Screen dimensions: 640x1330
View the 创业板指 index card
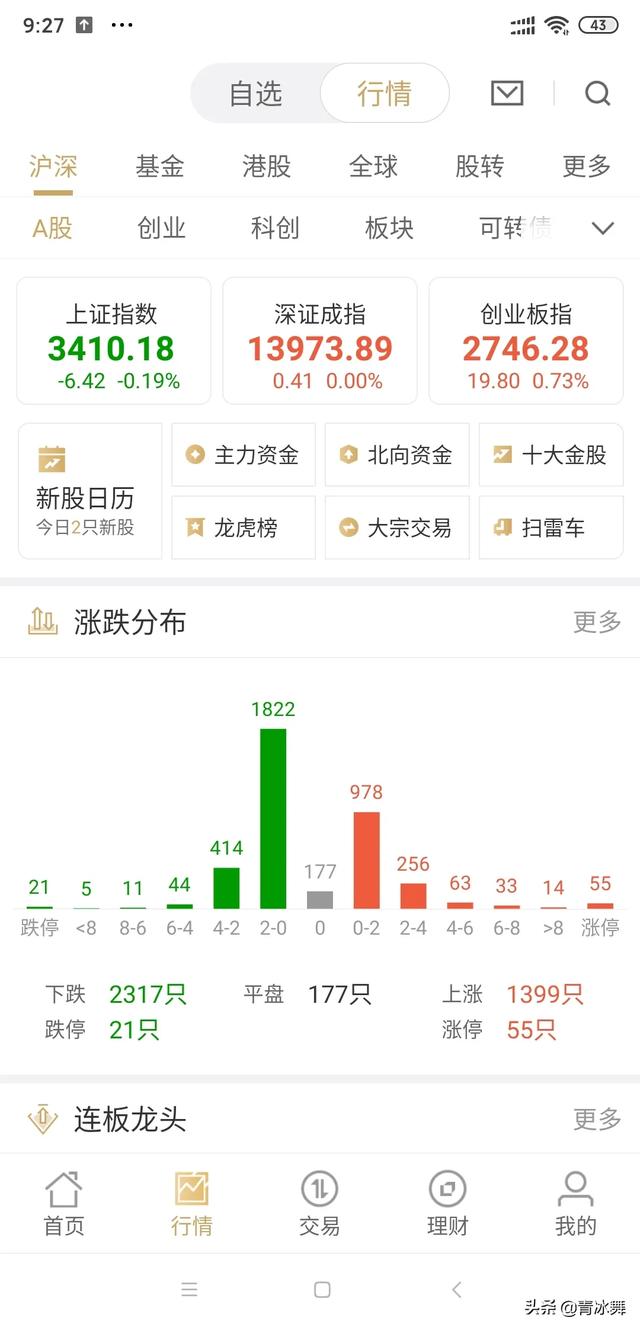[526, 341]
